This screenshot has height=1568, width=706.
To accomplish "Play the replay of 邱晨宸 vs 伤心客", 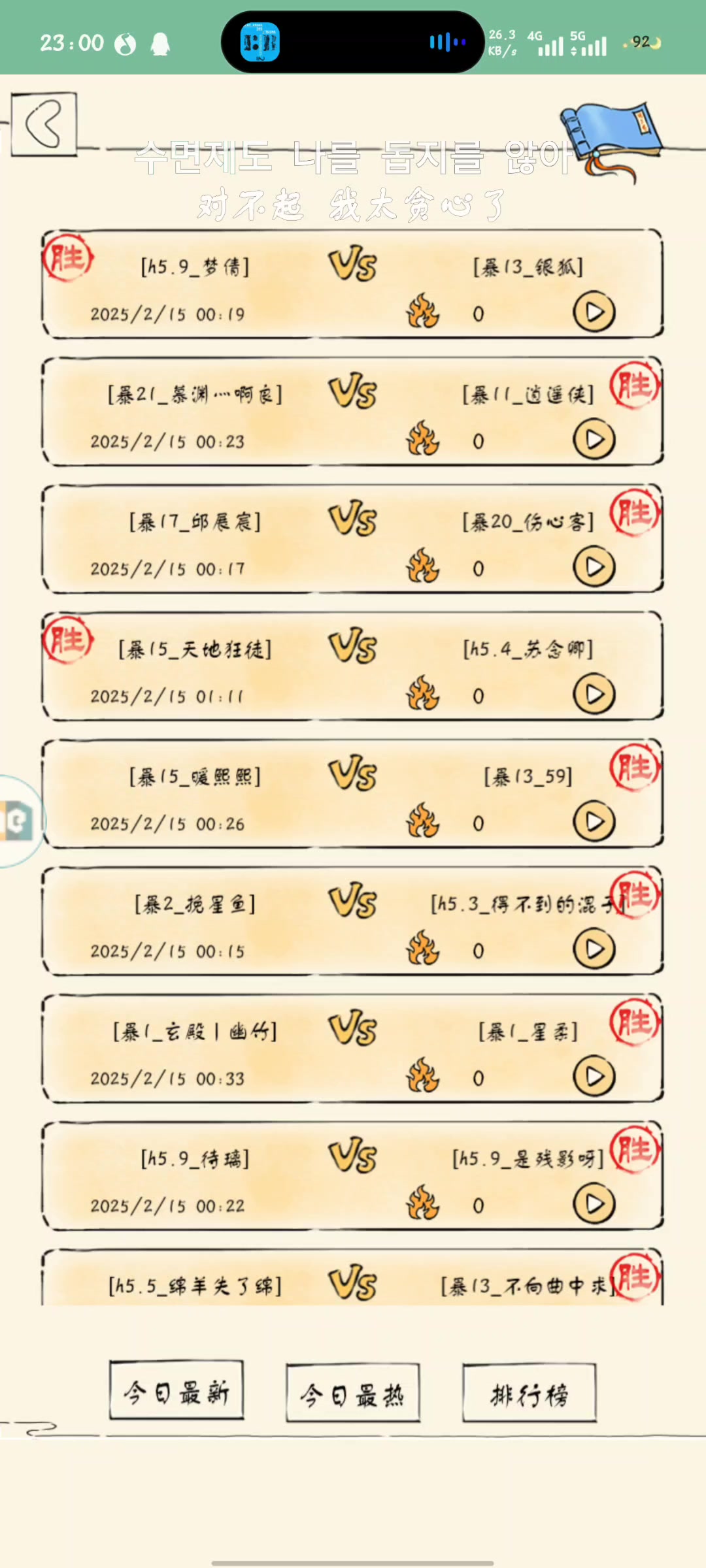I will (594, 566).
